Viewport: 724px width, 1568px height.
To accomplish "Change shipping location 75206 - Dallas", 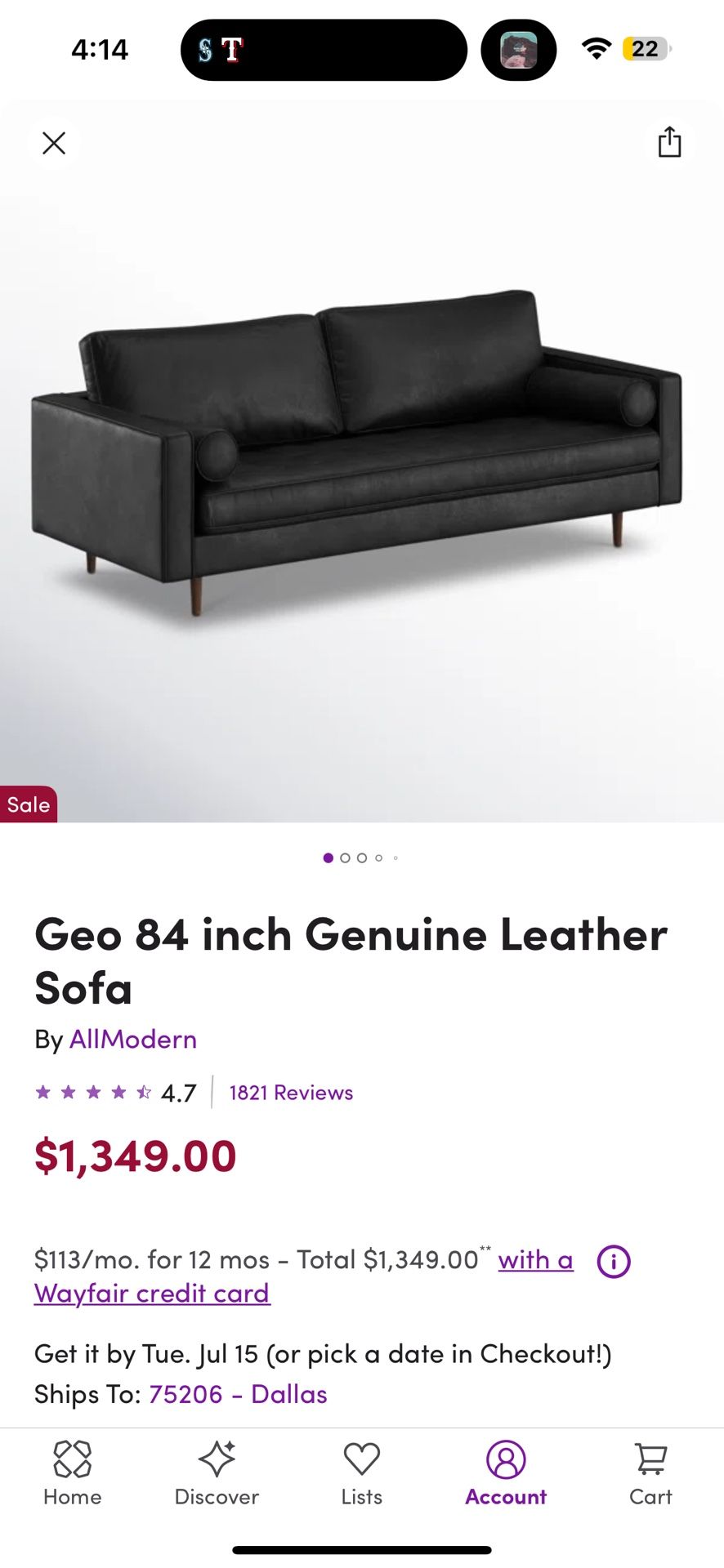I will [x=238, y=1394].
